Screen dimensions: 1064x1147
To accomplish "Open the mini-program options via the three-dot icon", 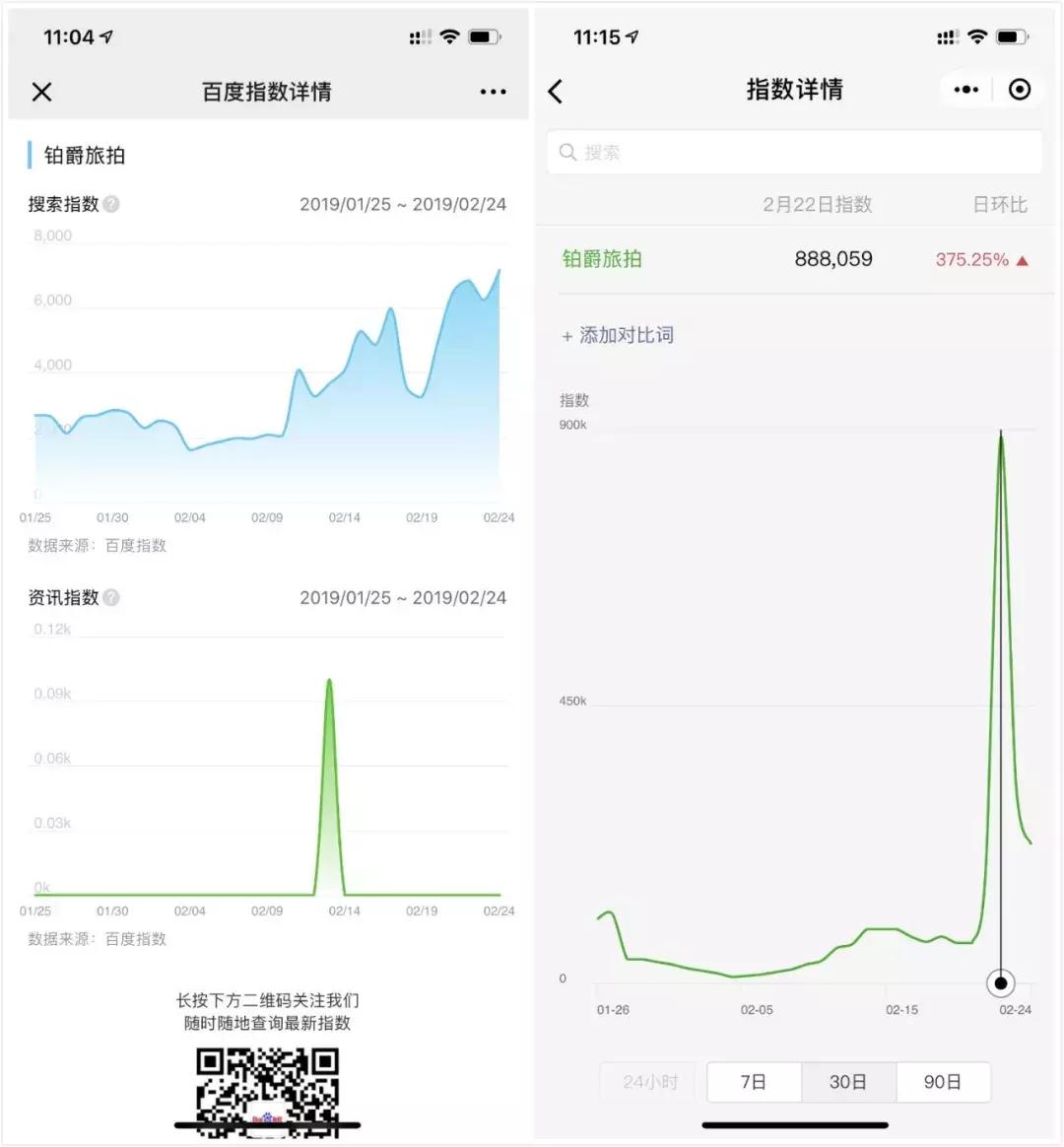I will pos(966,90).
